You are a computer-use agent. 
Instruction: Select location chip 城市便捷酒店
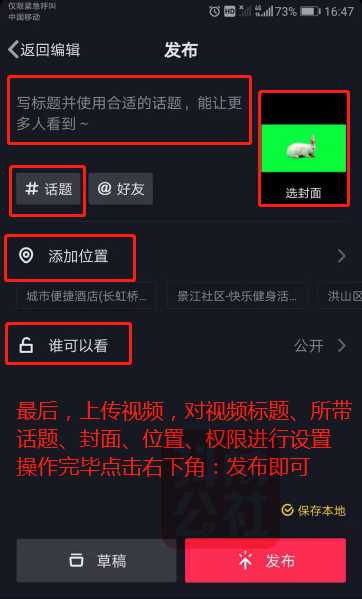click(x=86, y=296)
